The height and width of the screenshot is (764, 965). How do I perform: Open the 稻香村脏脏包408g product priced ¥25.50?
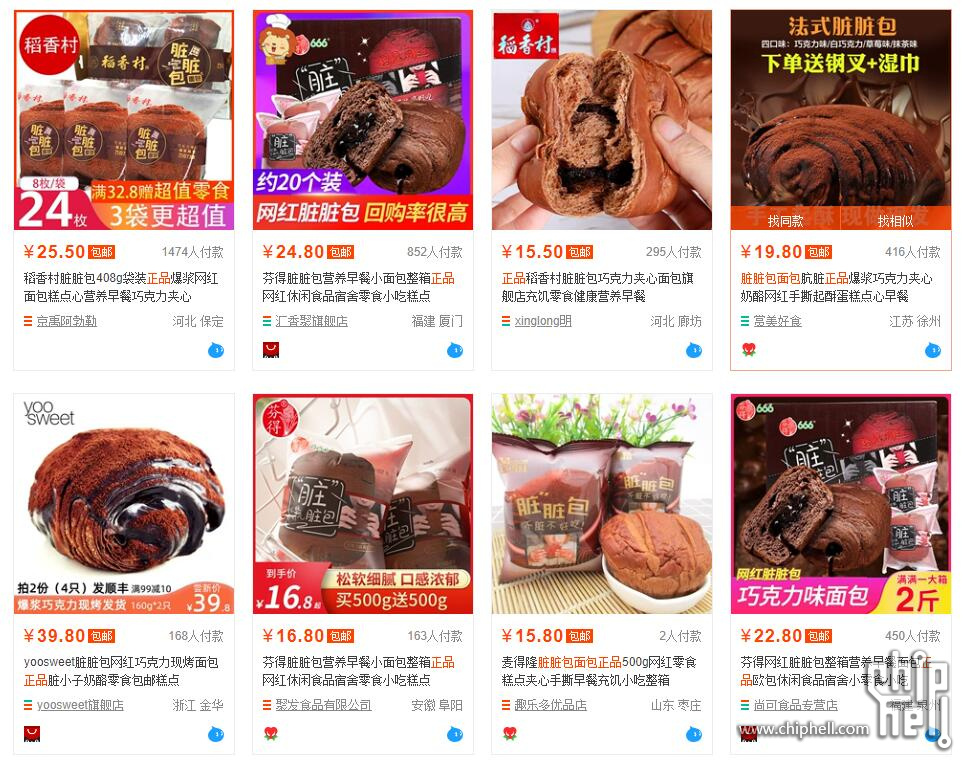tap(124, 120)
